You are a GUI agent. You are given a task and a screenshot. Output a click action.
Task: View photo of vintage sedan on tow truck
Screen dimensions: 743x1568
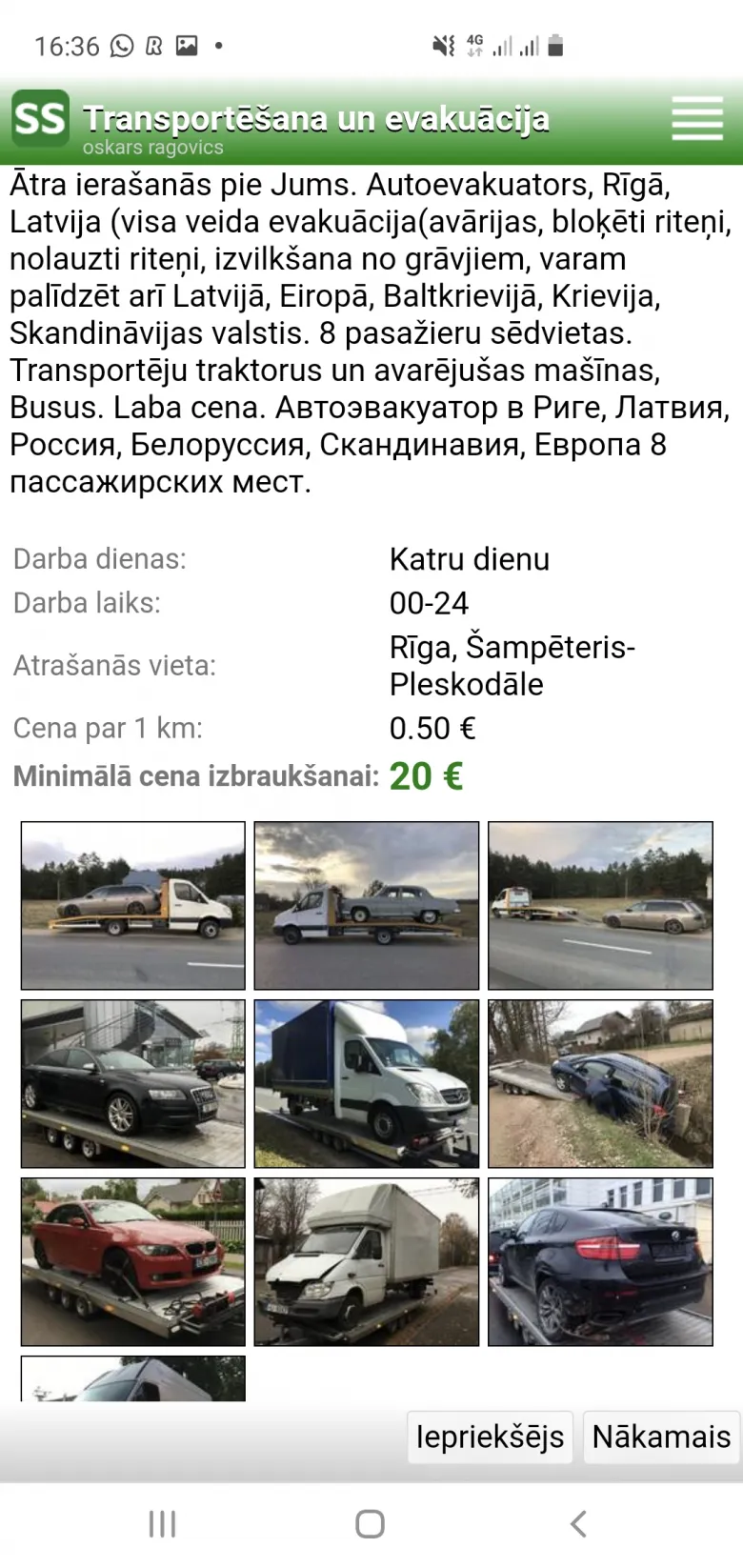pos(367,906)
